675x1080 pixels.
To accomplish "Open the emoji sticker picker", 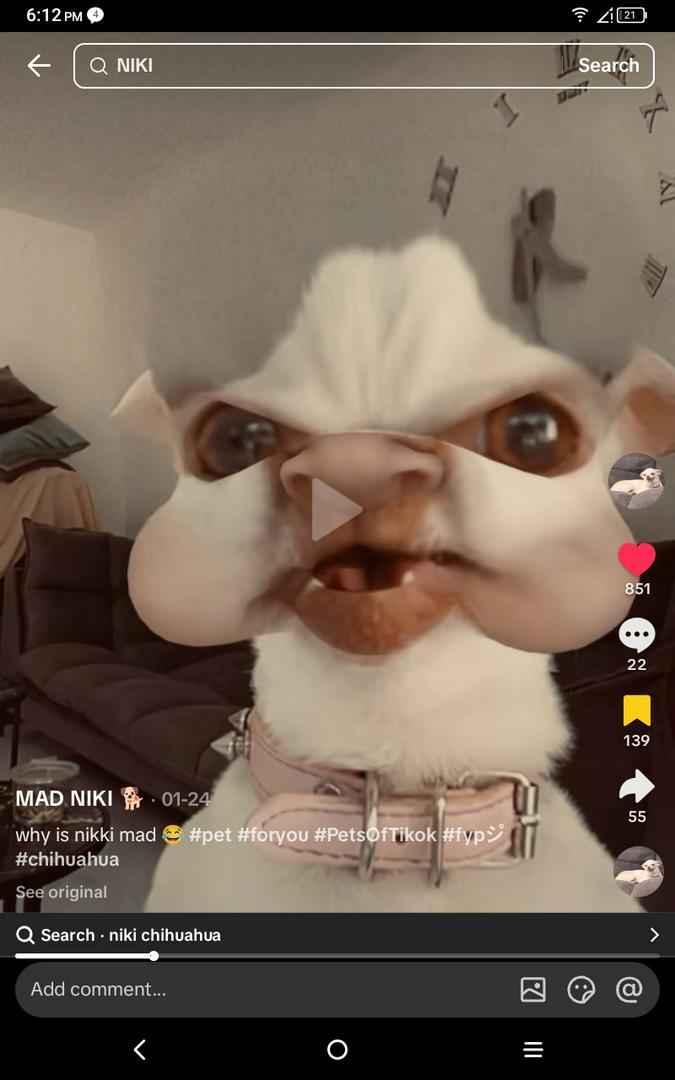I will click(581, 990).
